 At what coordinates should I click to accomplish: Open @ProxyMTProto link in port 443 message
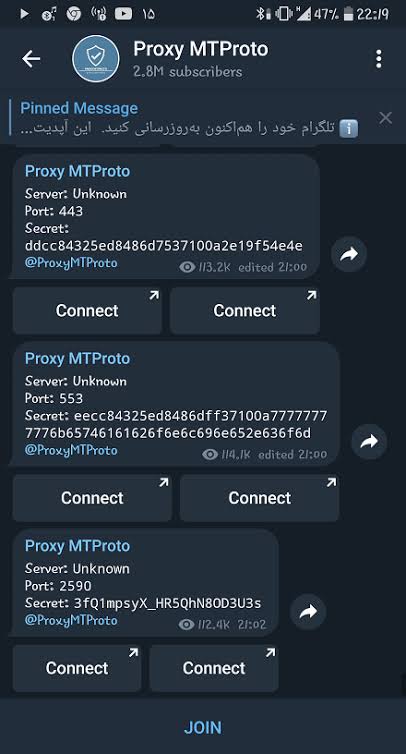point(71,263)
